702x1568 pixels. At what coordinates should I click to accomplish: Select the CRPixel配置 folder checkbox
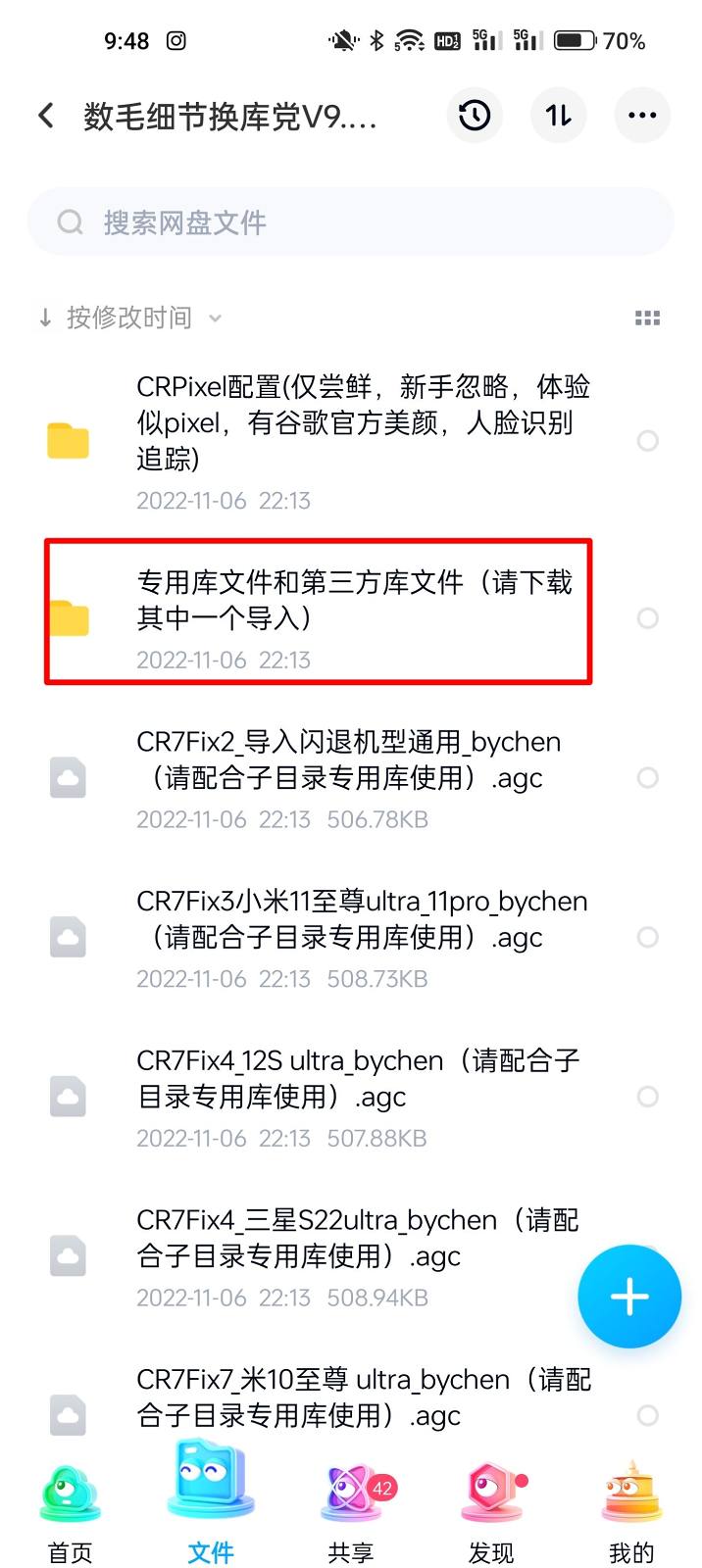pyautogui.click(x=647, y=441)
